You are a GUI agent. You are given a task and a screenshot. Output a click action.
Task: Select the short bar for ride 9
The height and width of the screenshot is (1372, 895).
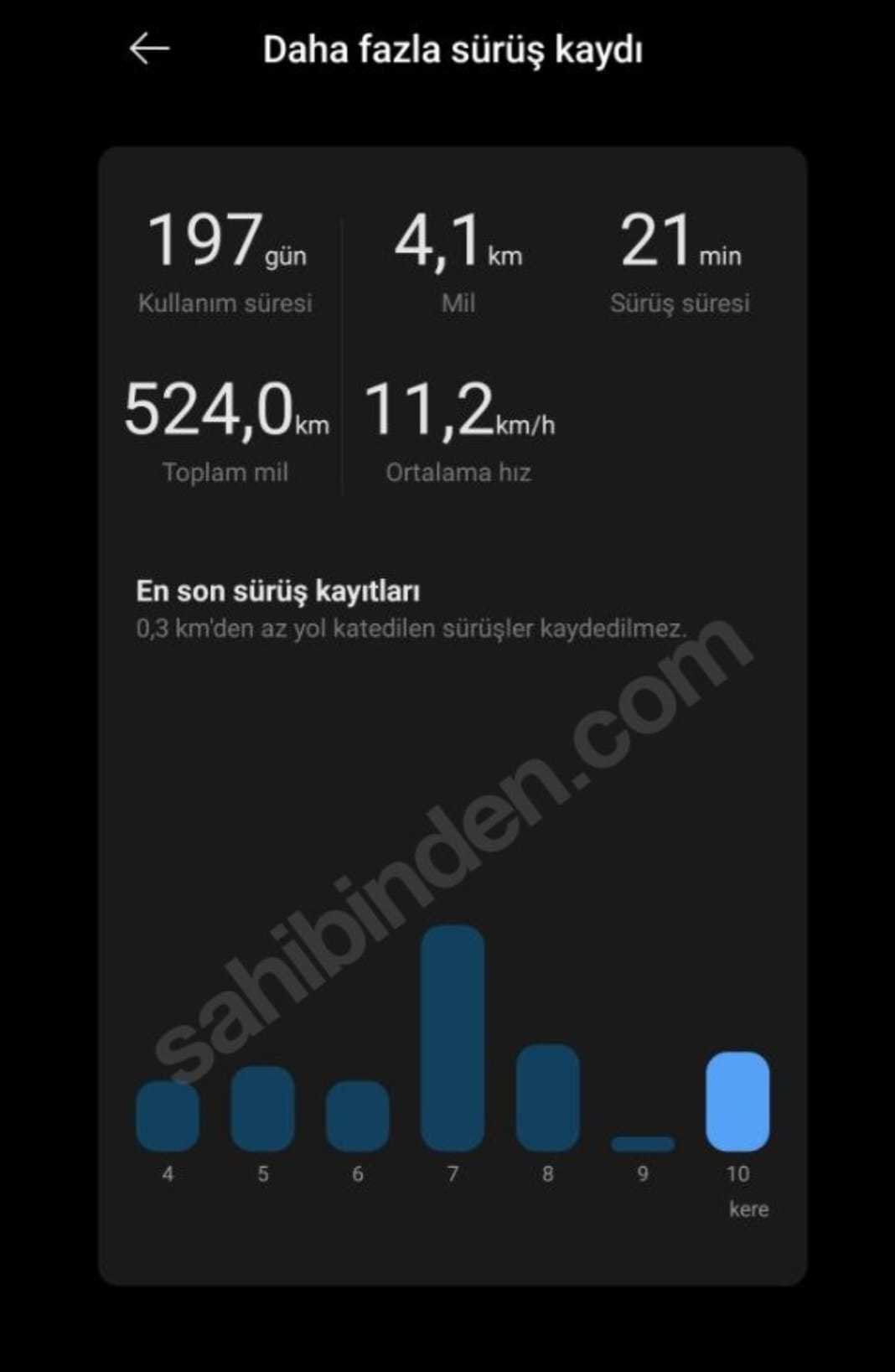pyautogui.click(x=643, y=1144)
